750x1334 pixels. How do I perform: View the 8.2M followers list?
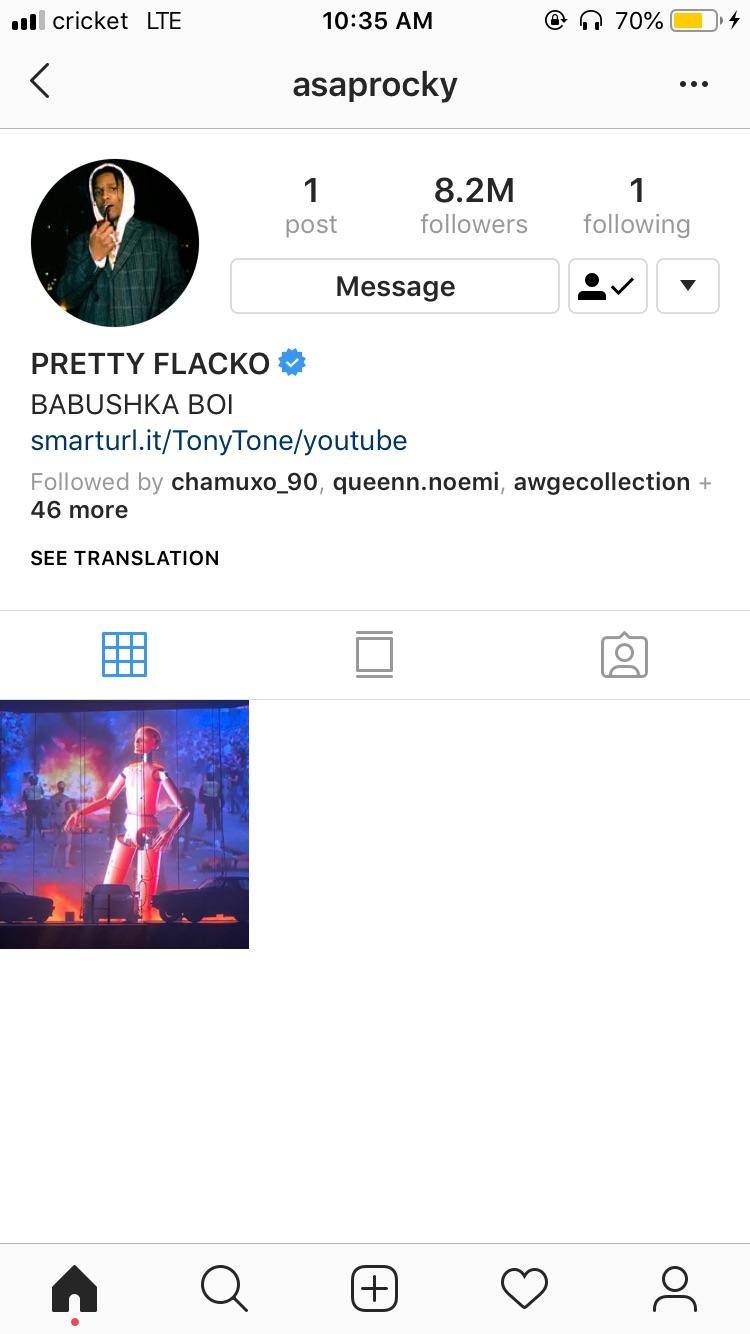pos(473,206)
